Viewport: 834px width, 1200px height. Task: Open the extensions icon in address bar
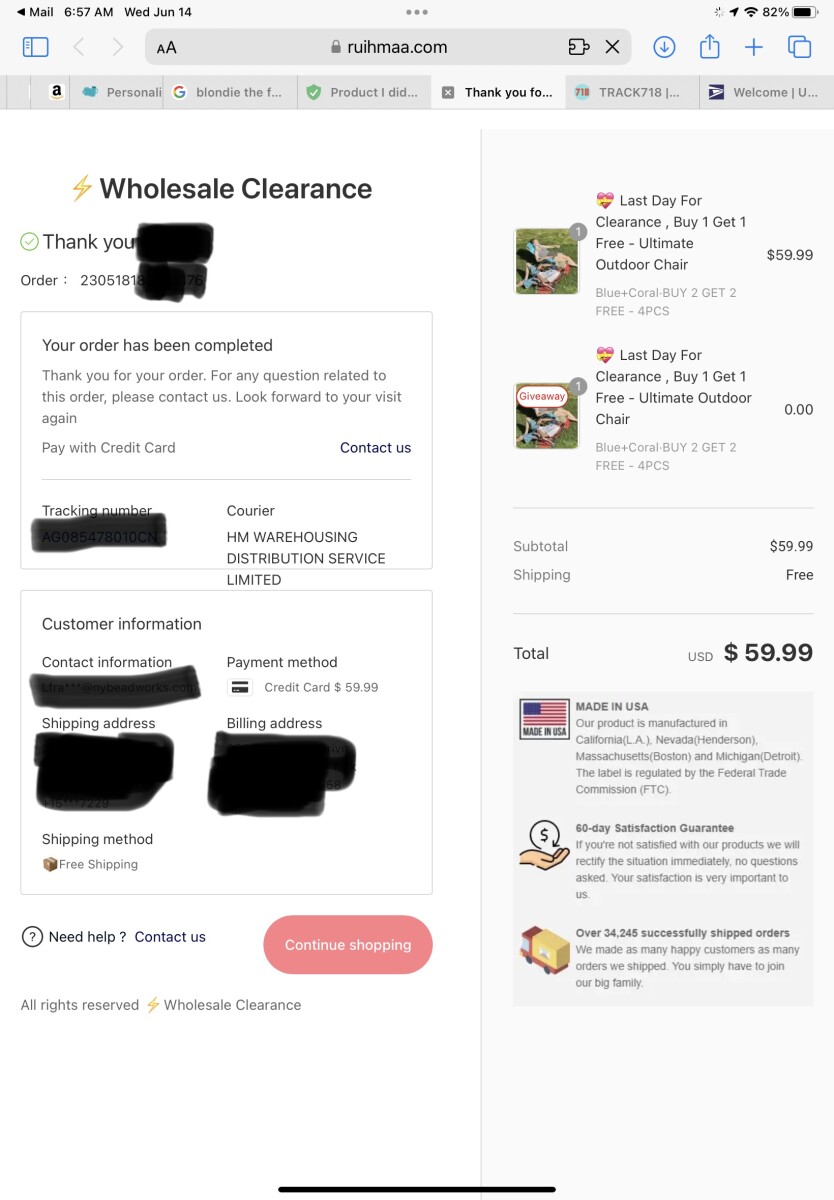click(x=578, y=47)
